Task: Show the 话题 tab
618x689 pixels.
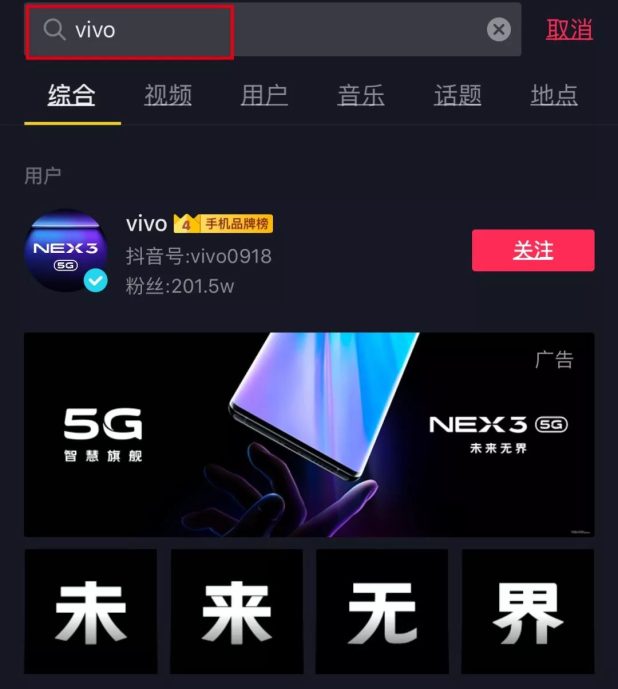Action: tap(458, 96)
